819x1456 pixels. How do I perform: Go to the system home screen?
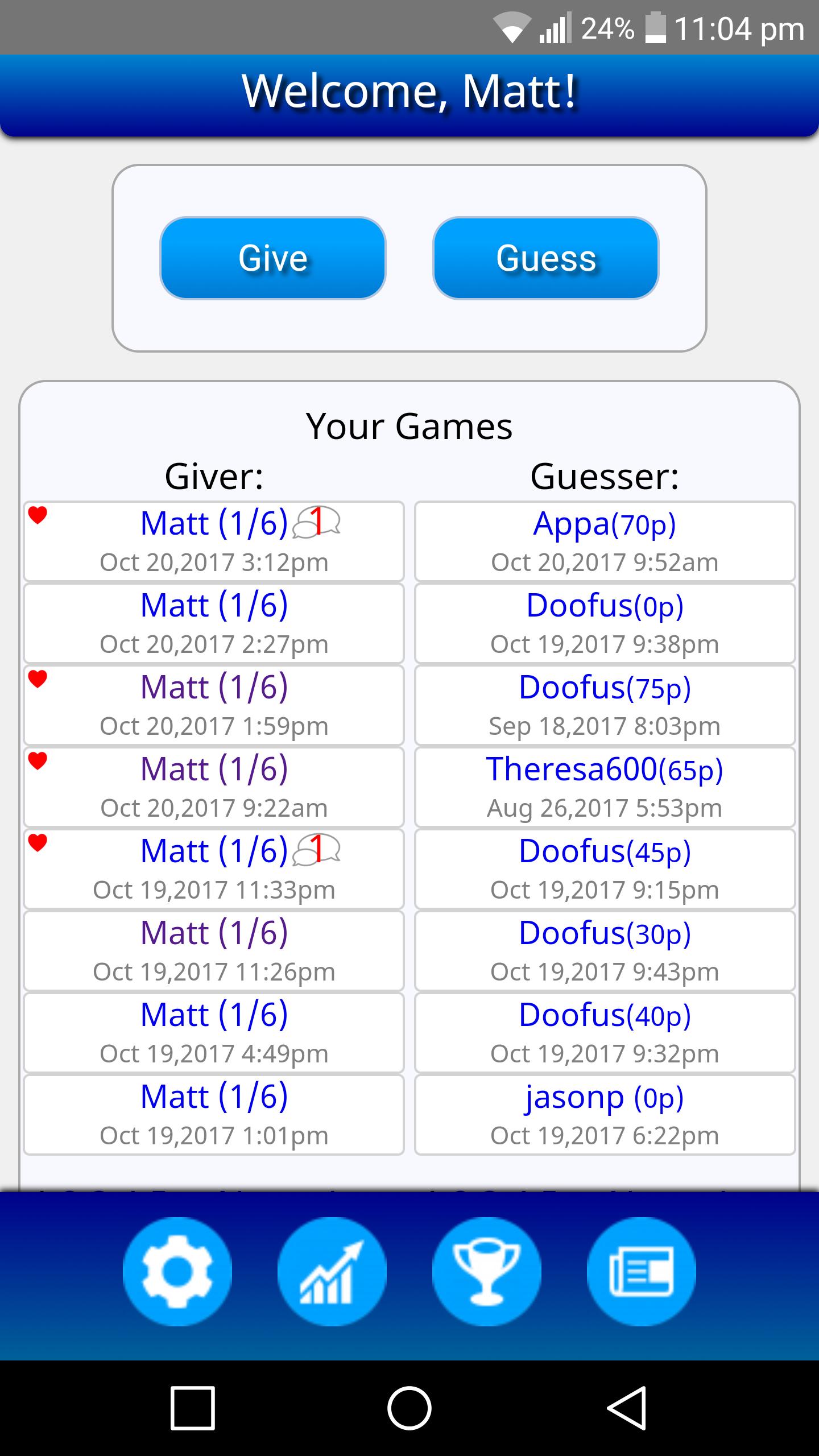(409, 1408)
